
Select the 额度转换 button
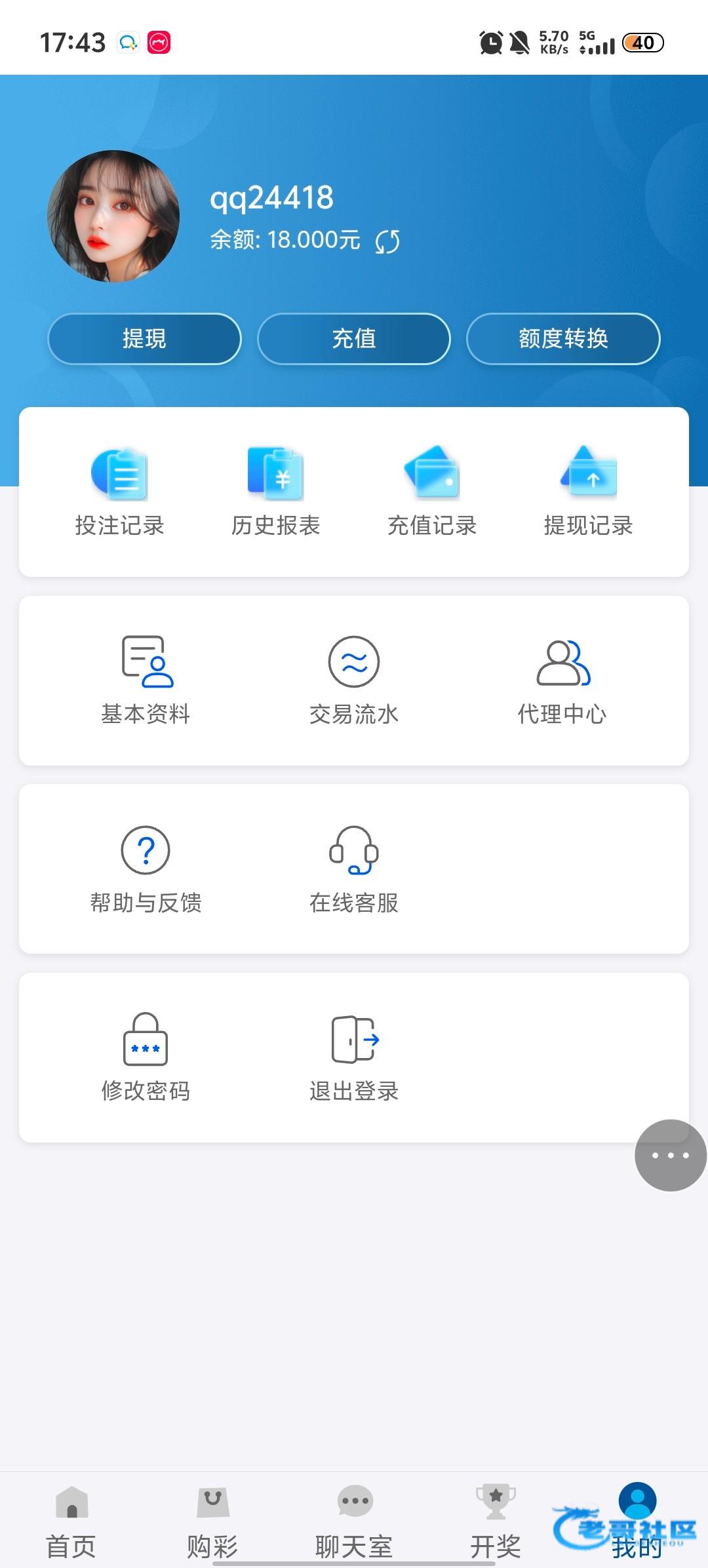[x=562, y=338]
